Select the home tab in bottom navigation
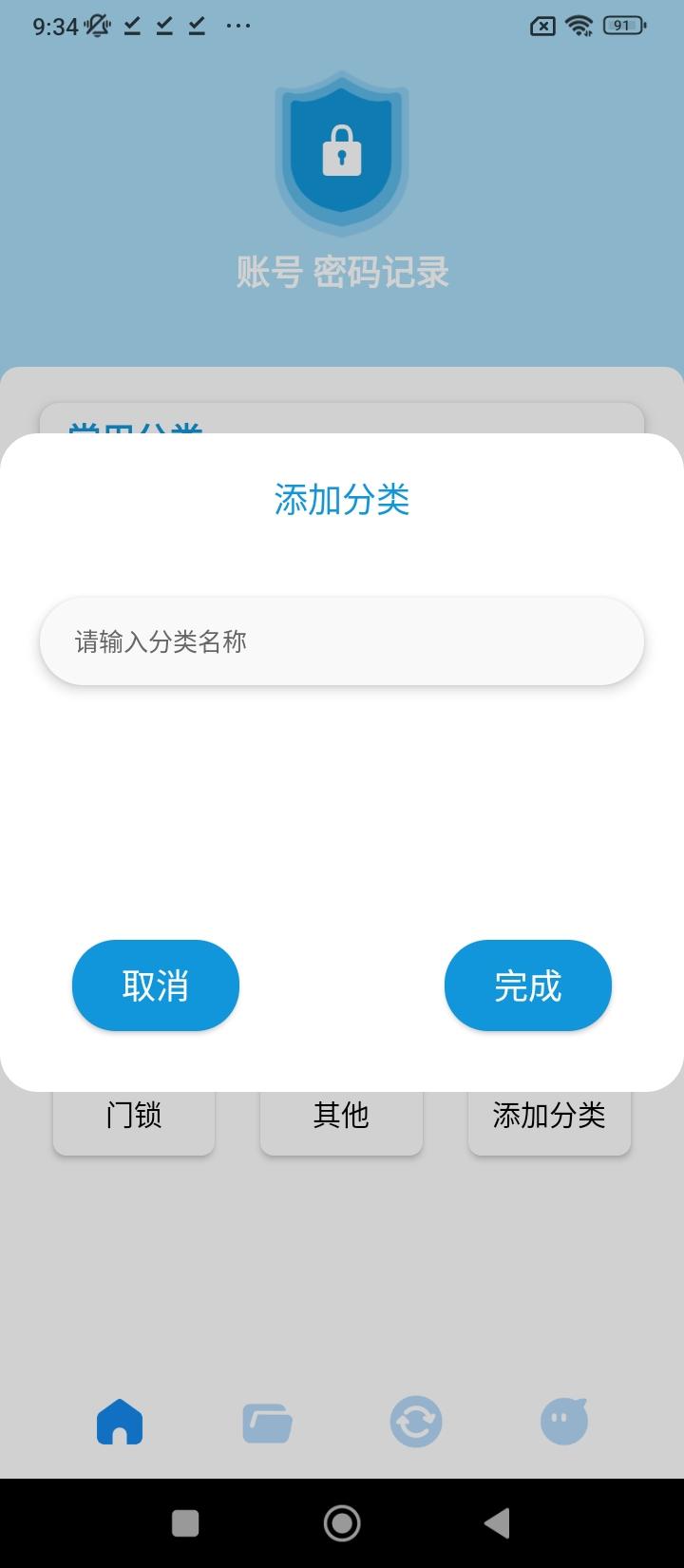The height and width of the screenshot is (1568, 684). coord(118,1420)
